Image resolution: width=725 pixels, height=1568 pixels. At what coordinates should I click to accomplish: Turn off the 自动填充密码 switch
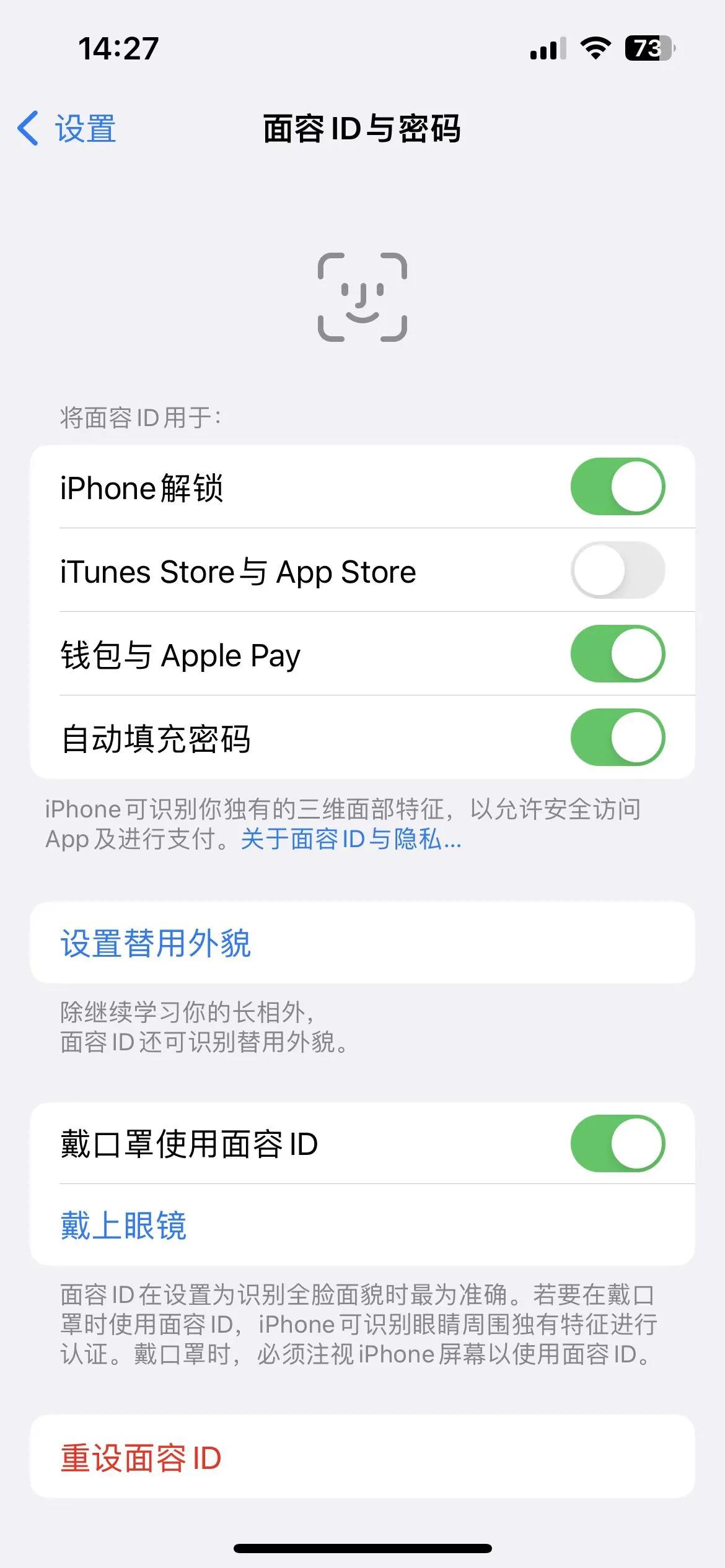pos(618,738)
